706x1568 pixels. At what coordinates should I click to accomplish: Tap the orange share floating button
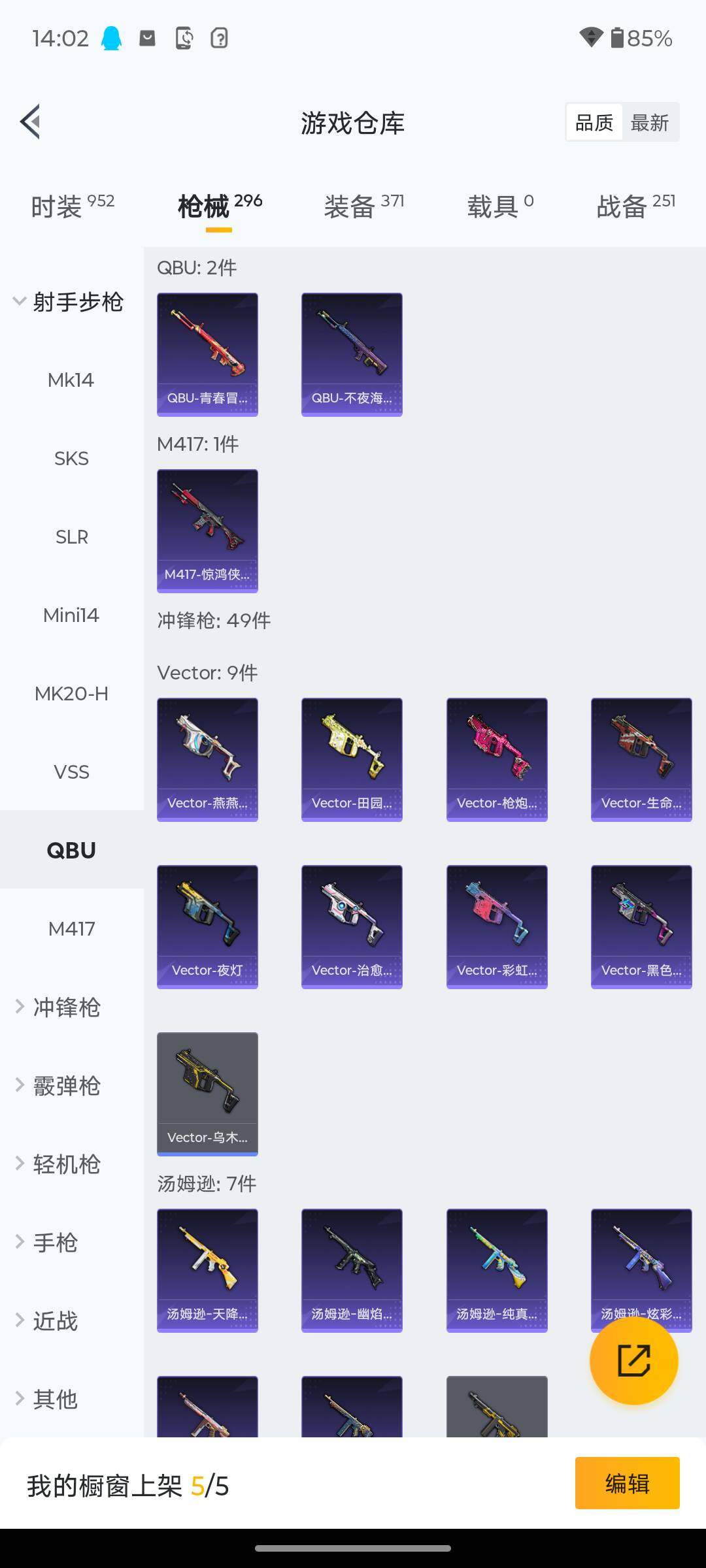(x=633, y=1360)
